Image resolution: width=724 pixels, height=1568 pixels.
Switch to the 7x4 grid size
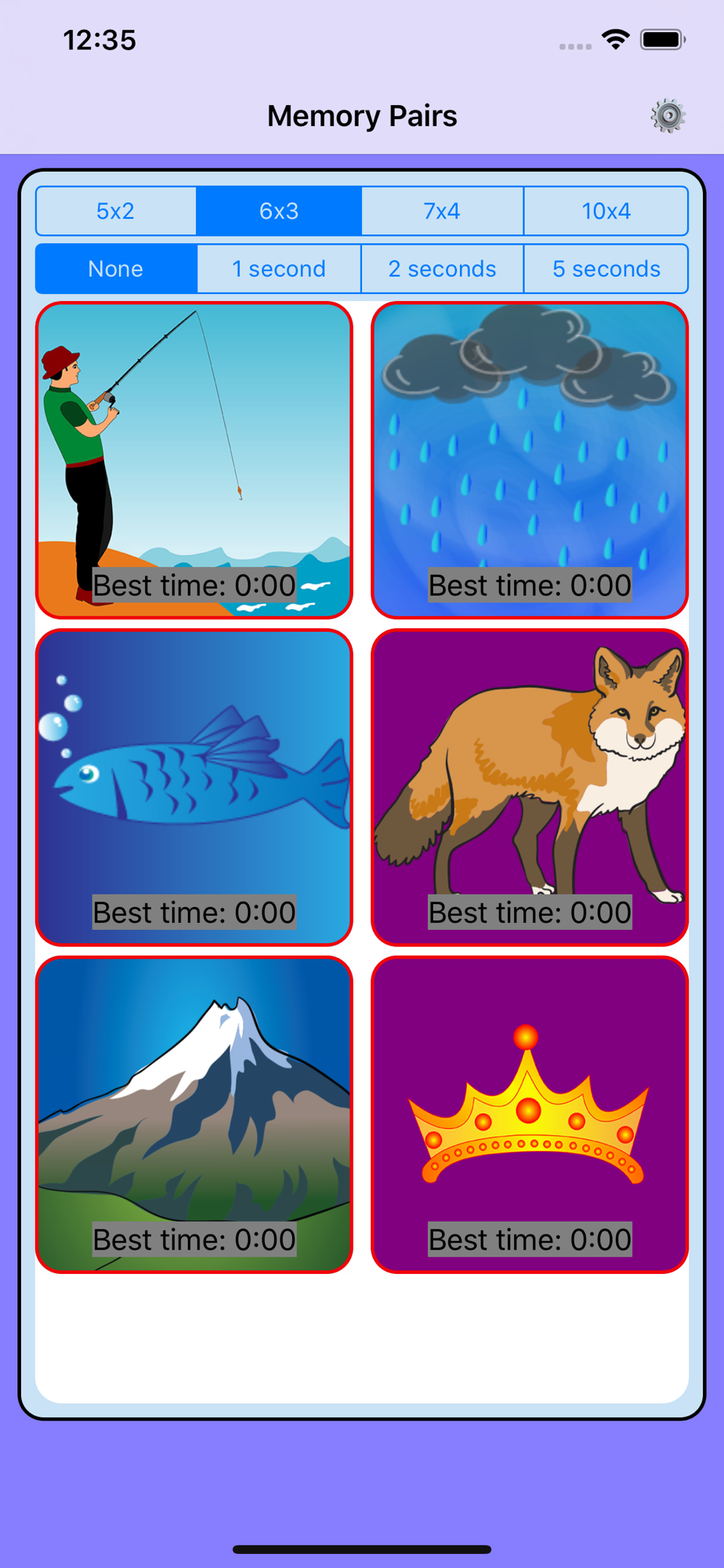point(442,211)
